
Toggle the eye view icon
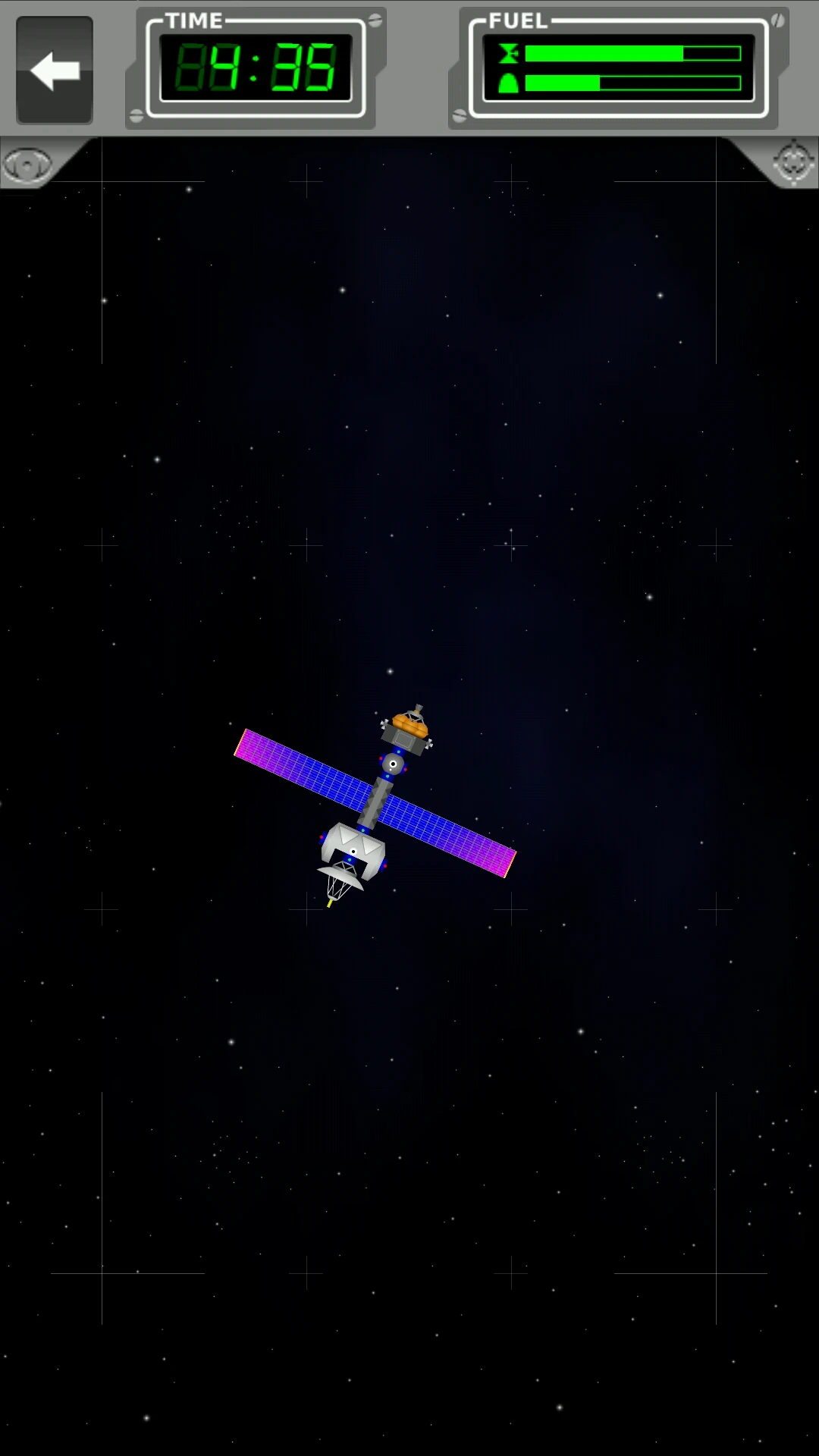(x=27, y=164)
